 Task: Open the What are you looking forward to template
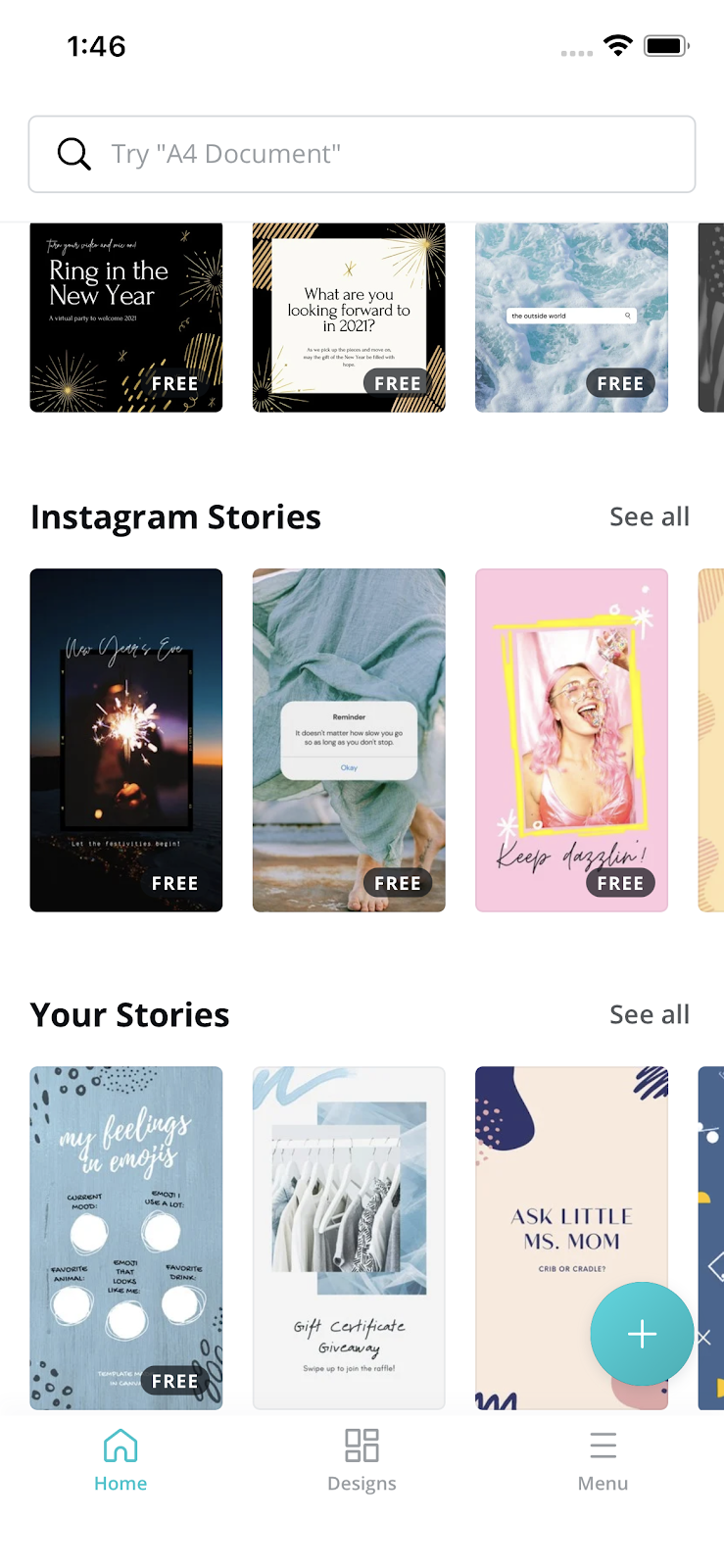tap(349, 317)
